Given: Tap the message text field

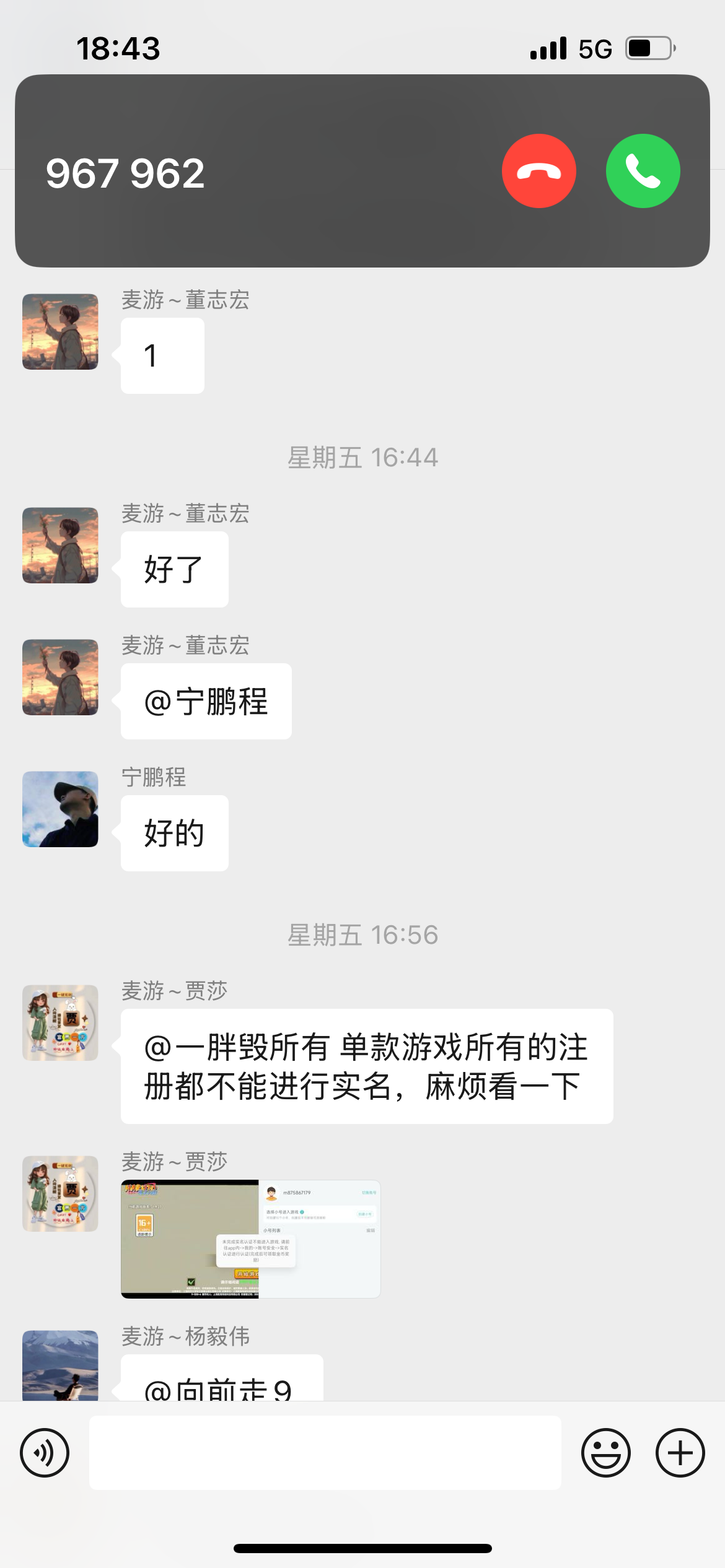Looking at the screenshot, I should click(x=325, y=1453).
